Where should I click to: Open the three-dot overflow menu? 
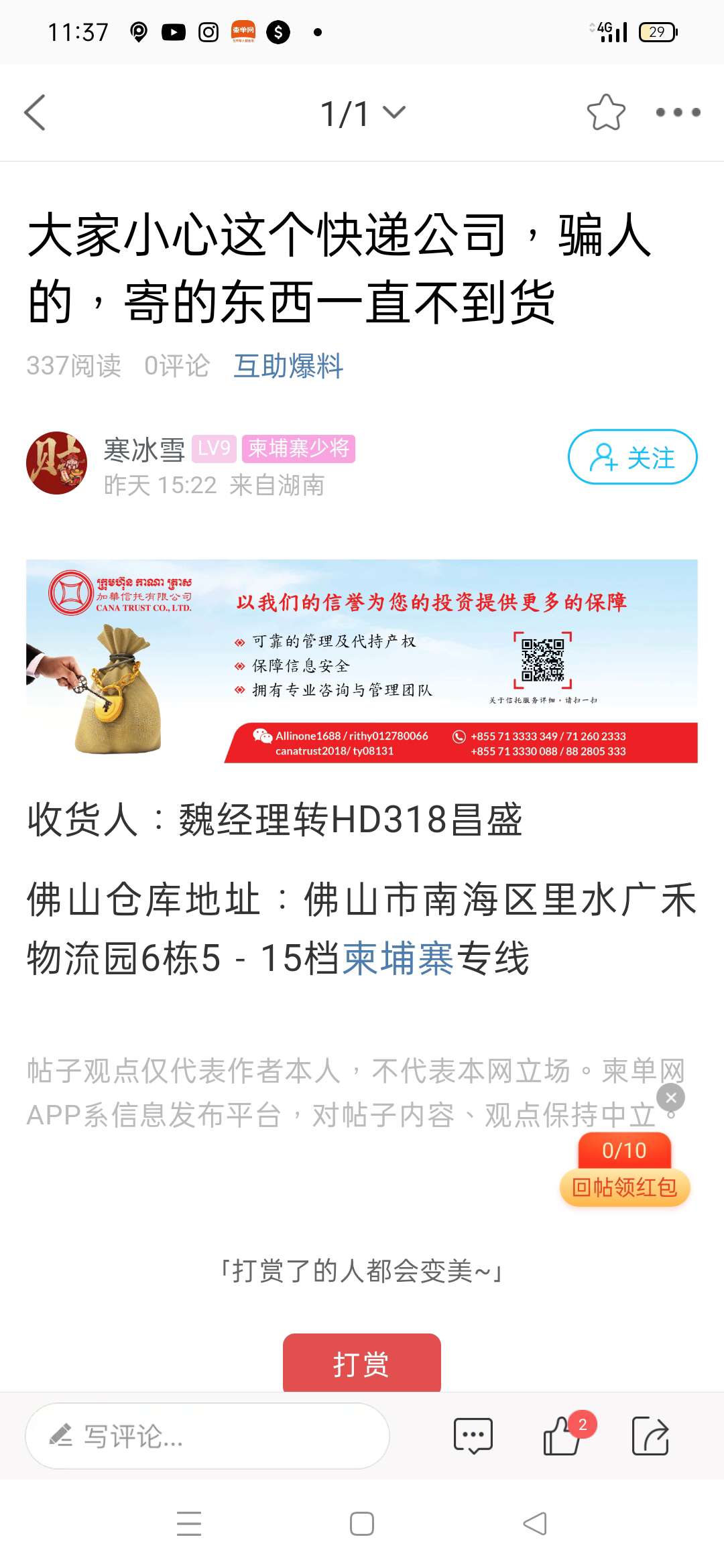[x=678, y=113]
